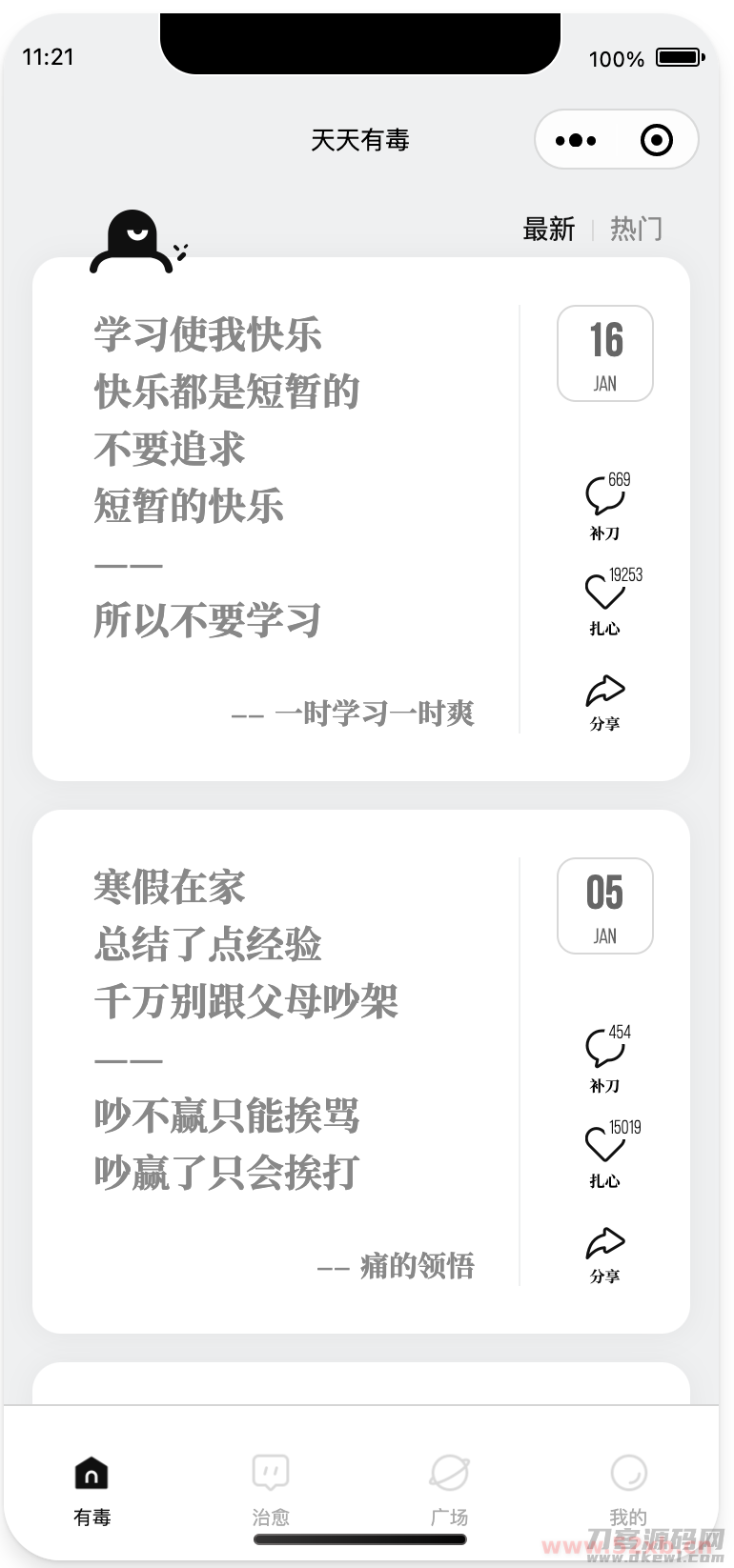Open the 我的 profile icon in bottom bar
This screenshot has width=734, height=1568.
click(x=627, y=1472)
